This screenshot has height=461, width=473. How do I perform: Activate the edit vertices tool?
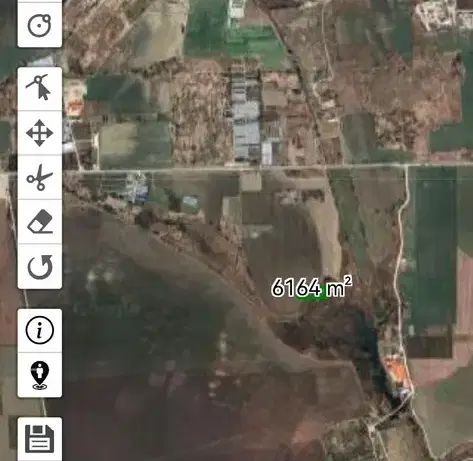[x=40, y=89]
